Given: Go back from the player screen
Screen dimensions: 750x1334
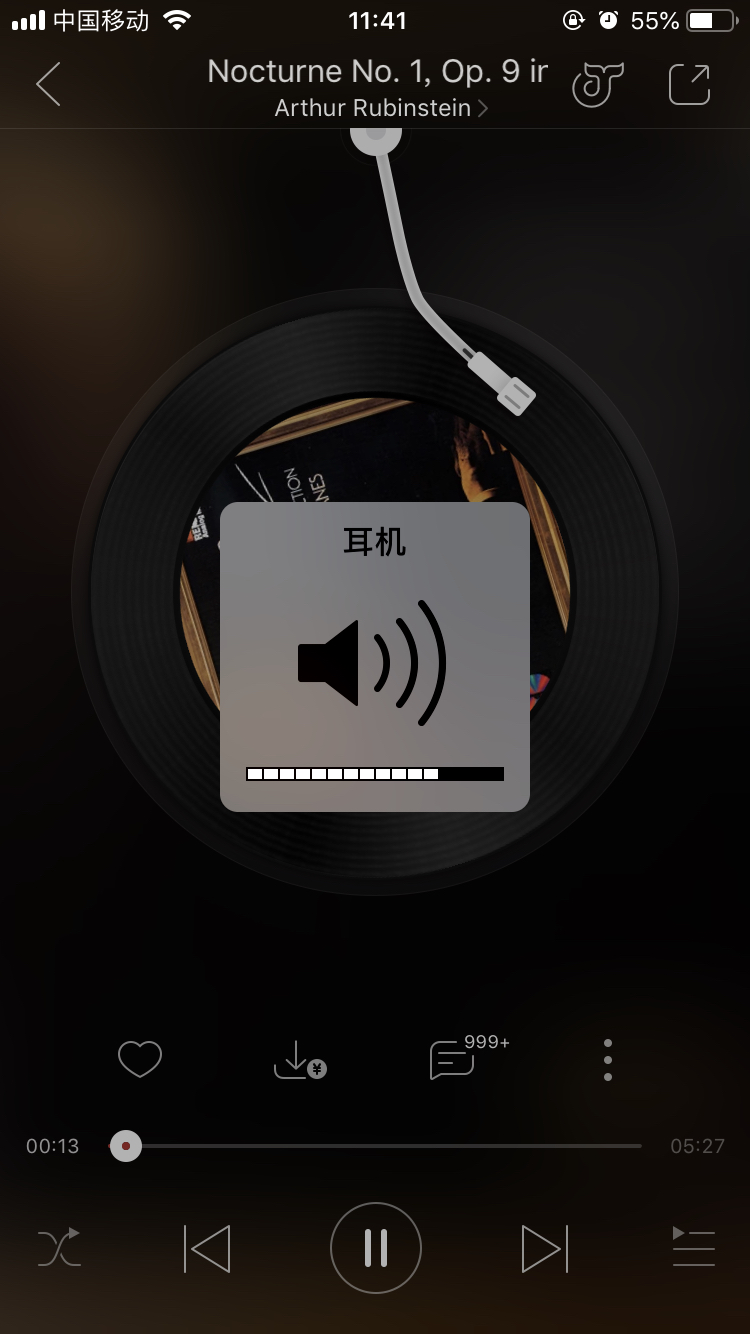Looking at the screenshot, I should (48, 84).
